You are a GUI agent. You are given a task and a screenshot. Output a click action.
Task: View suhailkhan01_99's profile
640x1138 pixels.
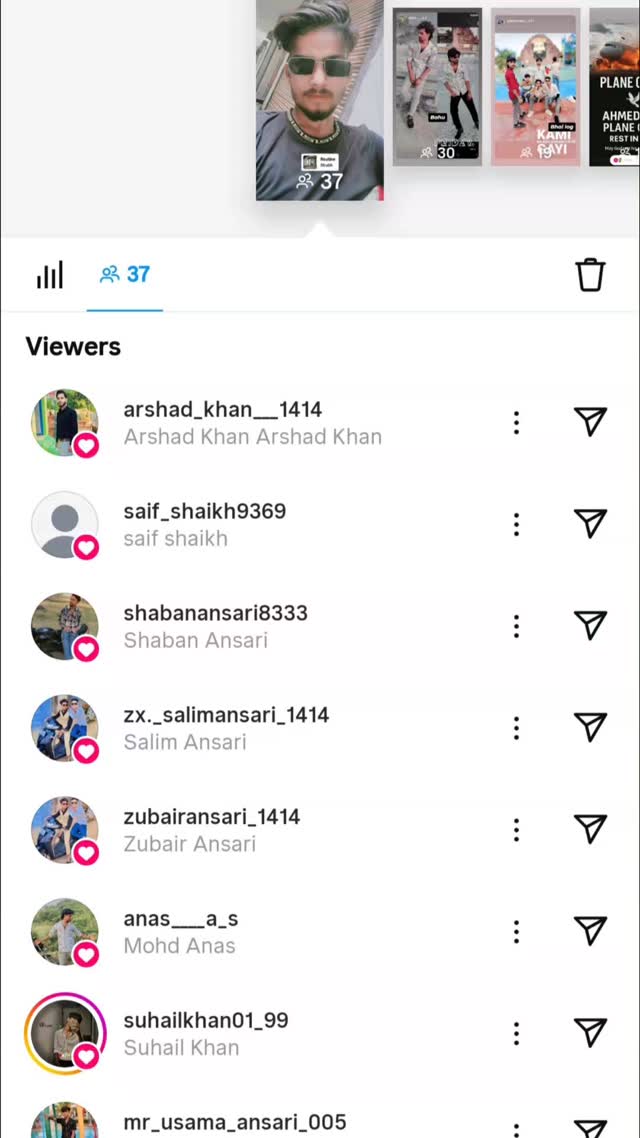tap(205, 1021)
